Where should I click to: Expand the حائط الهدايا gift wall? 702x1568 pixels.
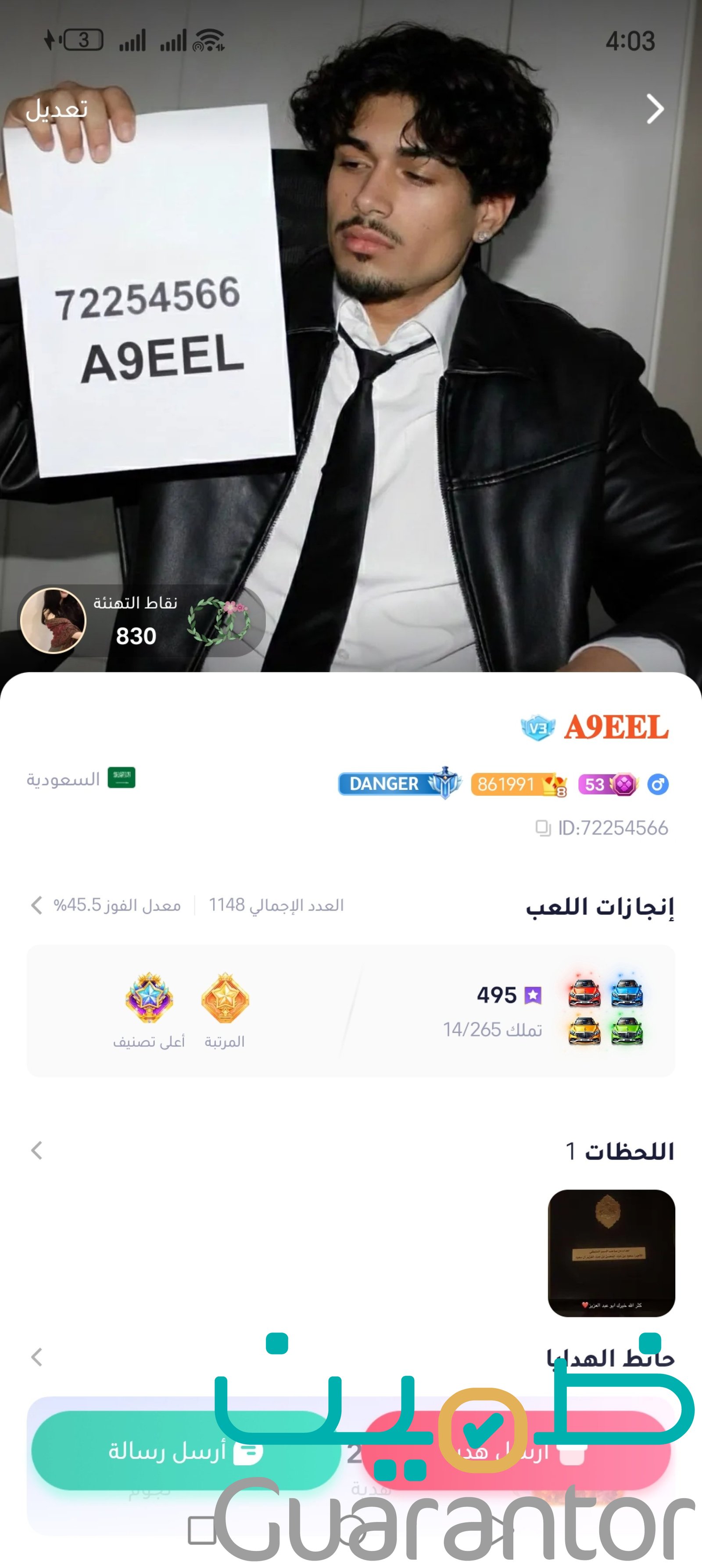[x=36, y=1357]
